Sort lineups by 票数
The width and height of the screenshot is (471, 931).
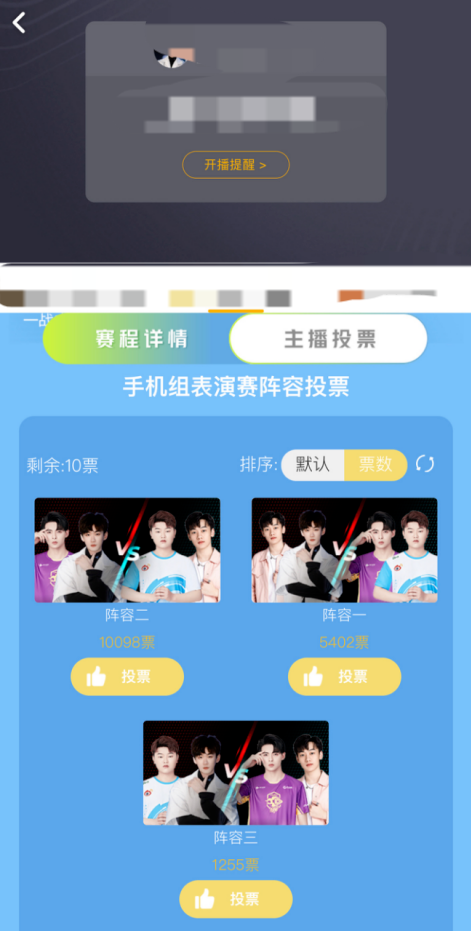click(x=376, y=465)
